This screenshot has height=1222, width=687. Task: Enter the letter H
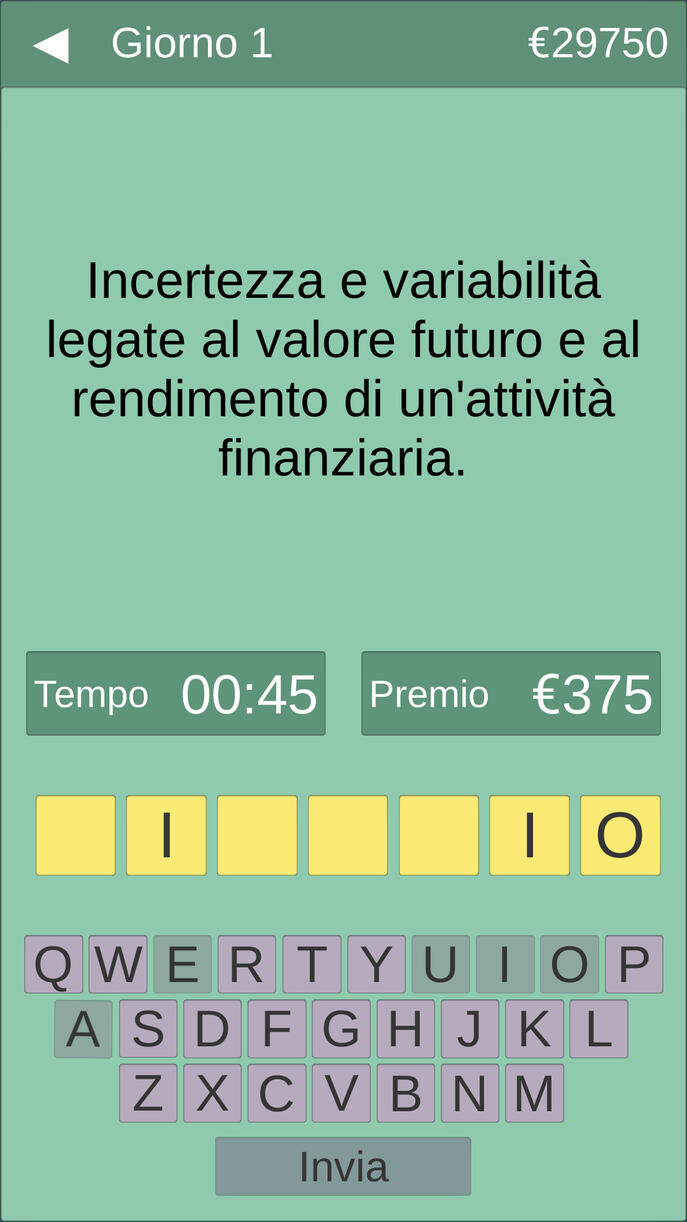tap(405, 1029)
